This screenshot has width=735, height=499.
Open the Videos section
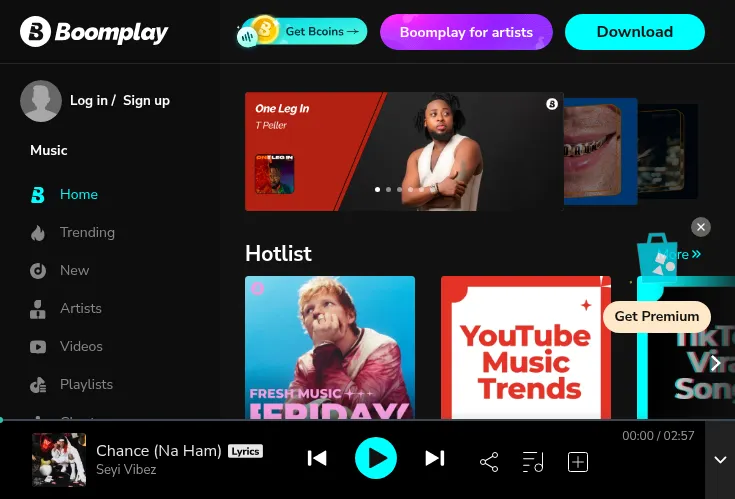81,346
